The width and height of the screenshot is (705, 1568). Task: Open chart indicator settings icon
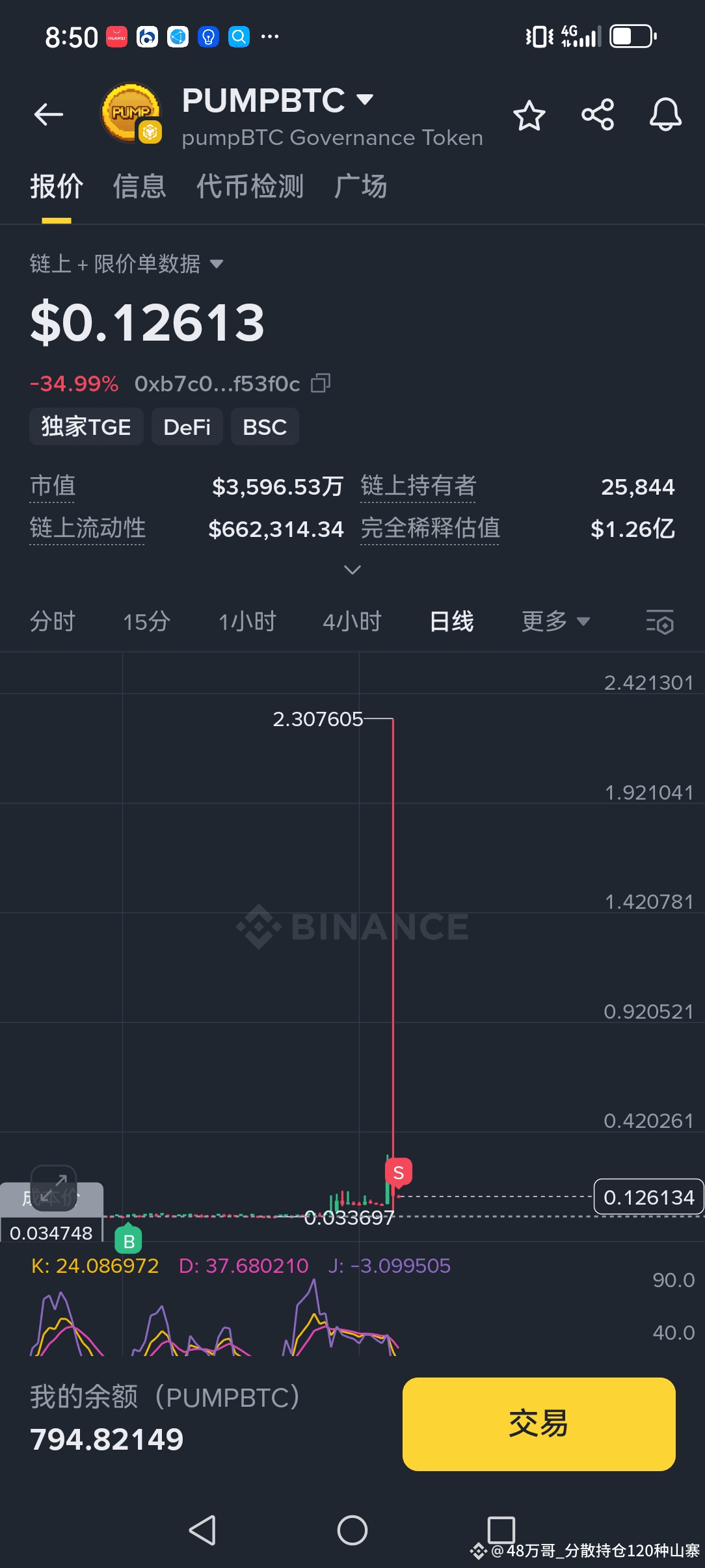click(659, 622)
